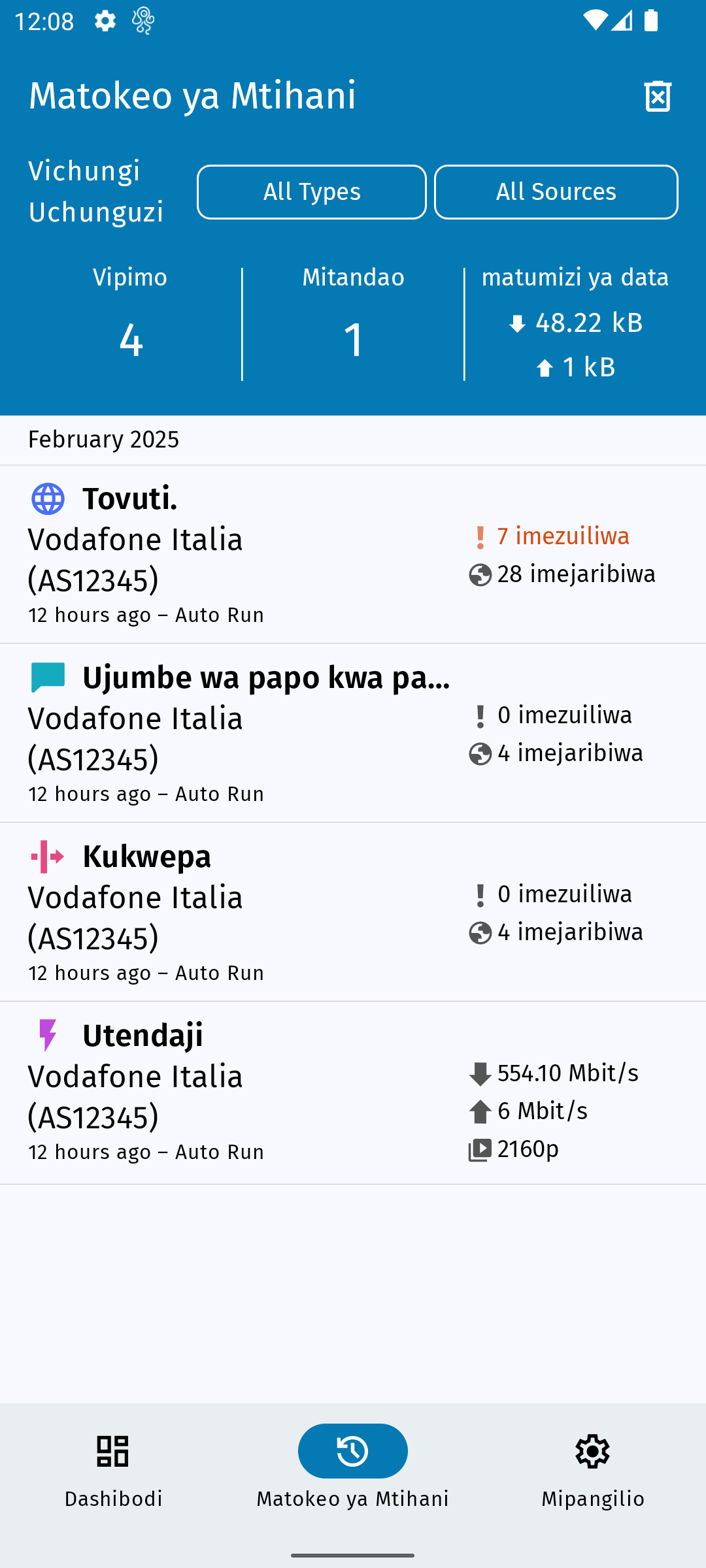Open the All Sources filter
This screenshot has height=1568, width=706.
pyautogui.click(x=556, y=192)
